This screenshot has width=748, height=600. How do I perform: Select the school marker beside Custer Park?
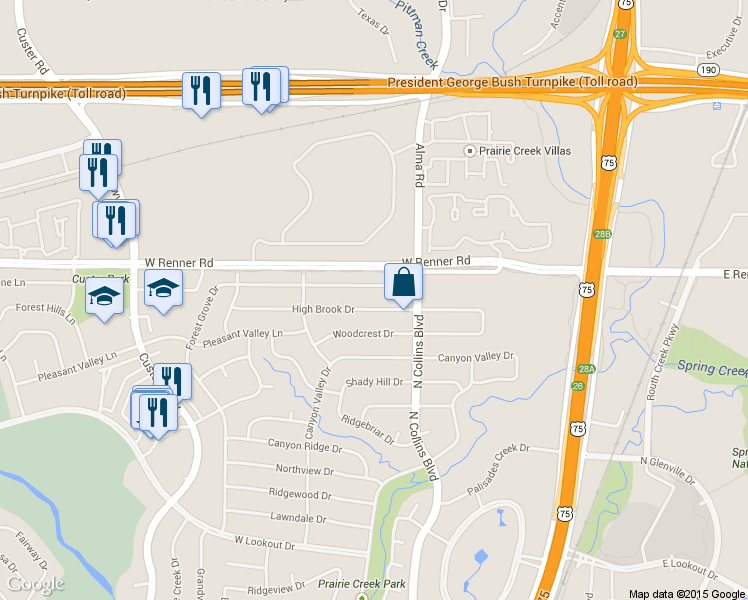coord(104,297)
